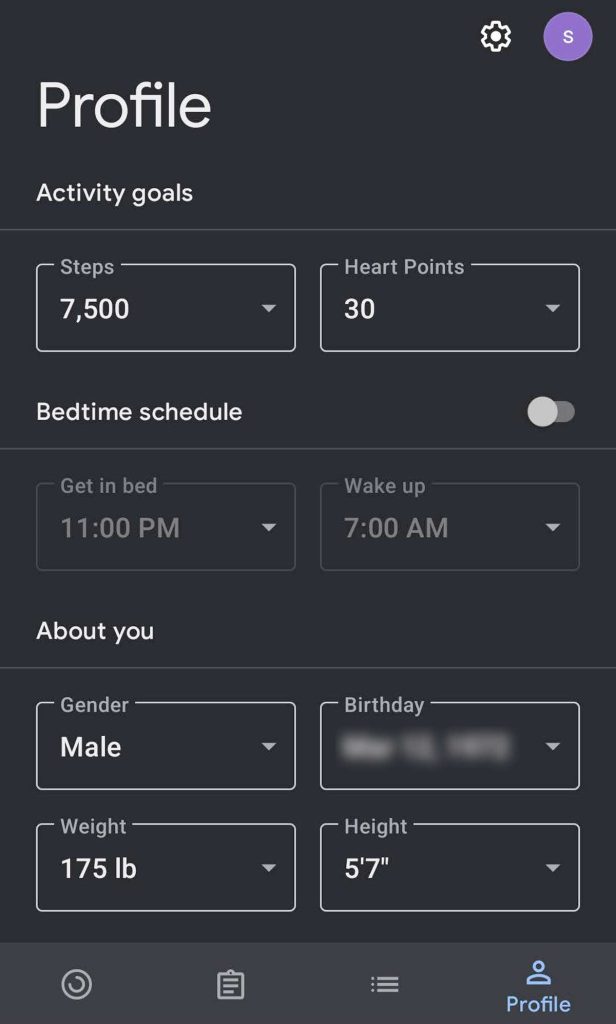
Task: Select a Gender option
Action: coord(166,746)
